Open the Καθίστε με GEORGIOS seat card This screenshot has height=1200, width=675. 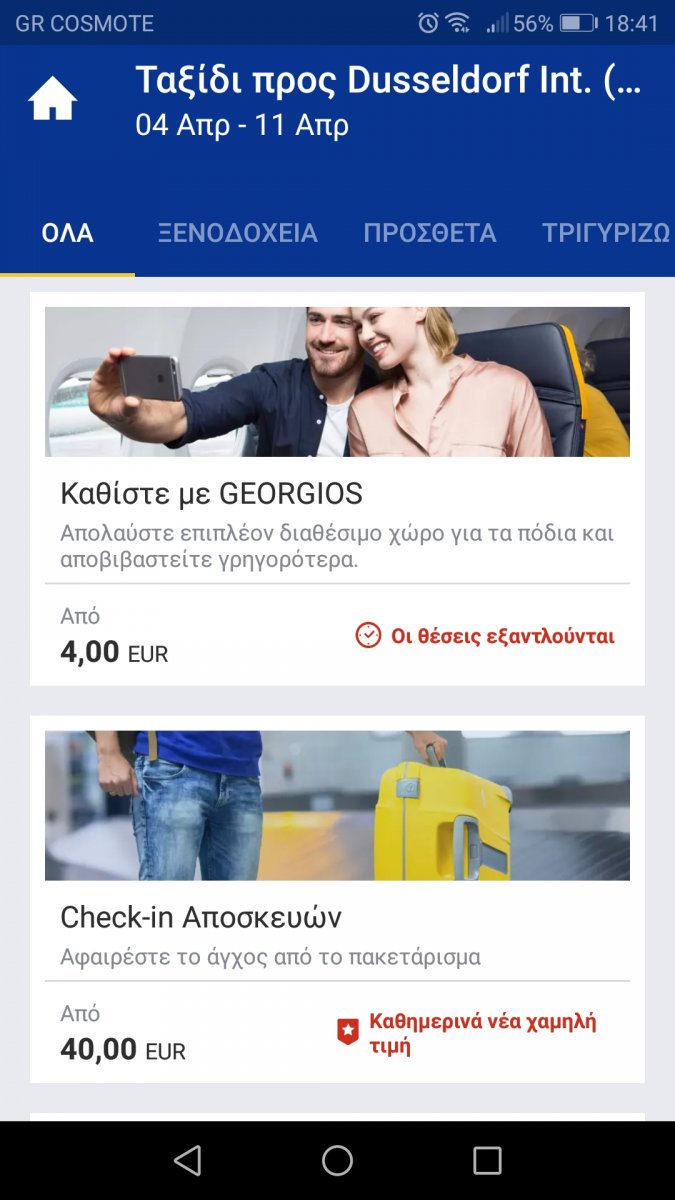coord(337,489)
